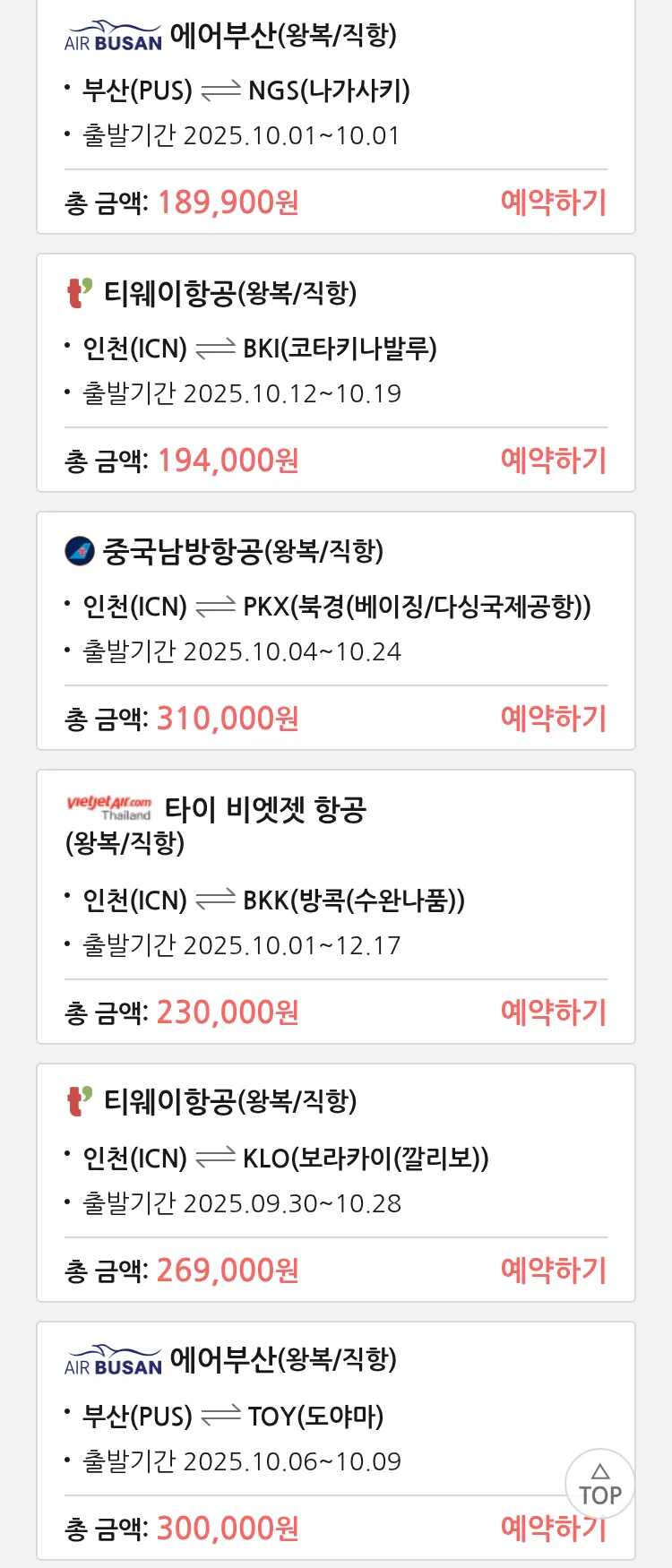The height and width of the screenshot is (1568, 672).
Task: View the Incheon to Kota Kinabalu deal
Action: tap(336, 348)
